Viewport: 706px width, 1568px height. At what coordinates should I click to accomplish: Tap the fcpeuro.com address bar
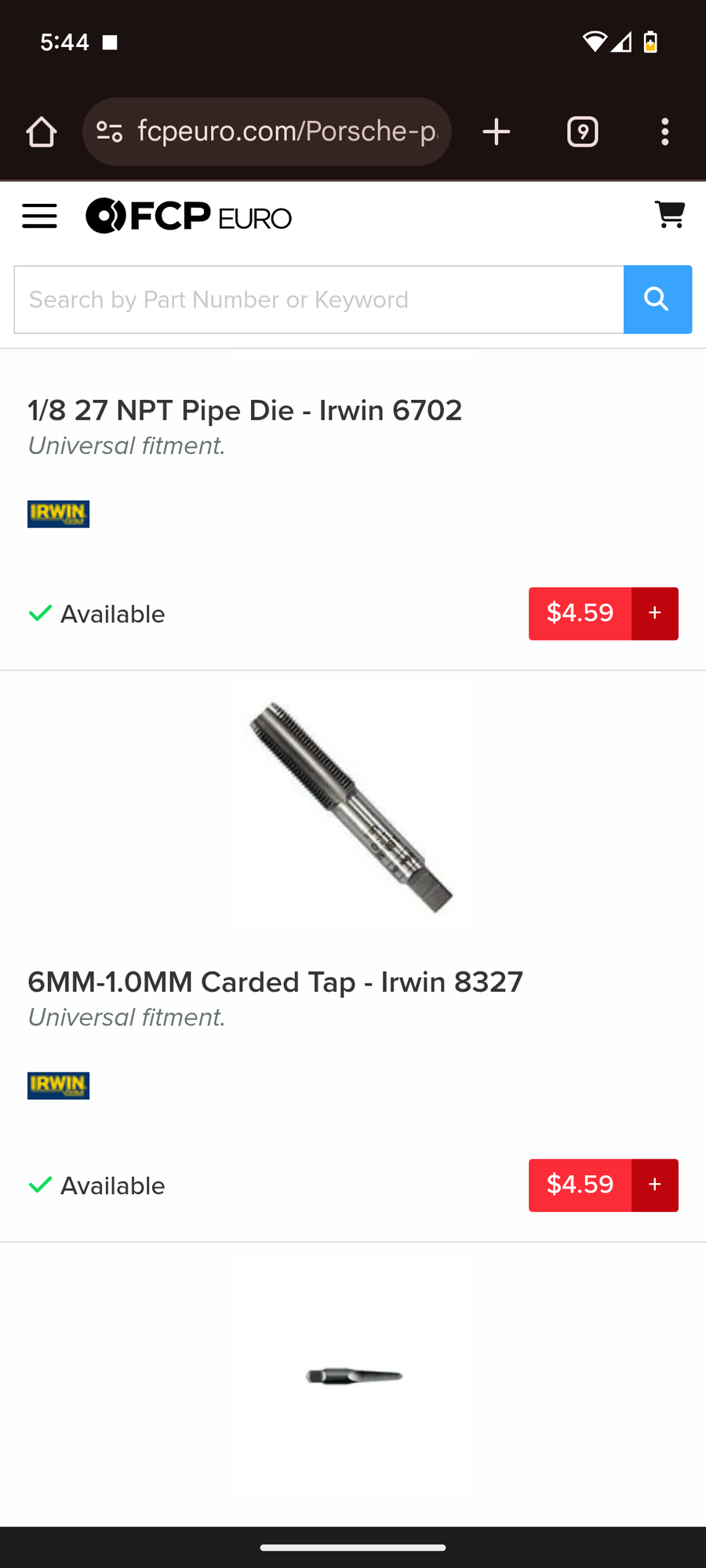point(287,132)
